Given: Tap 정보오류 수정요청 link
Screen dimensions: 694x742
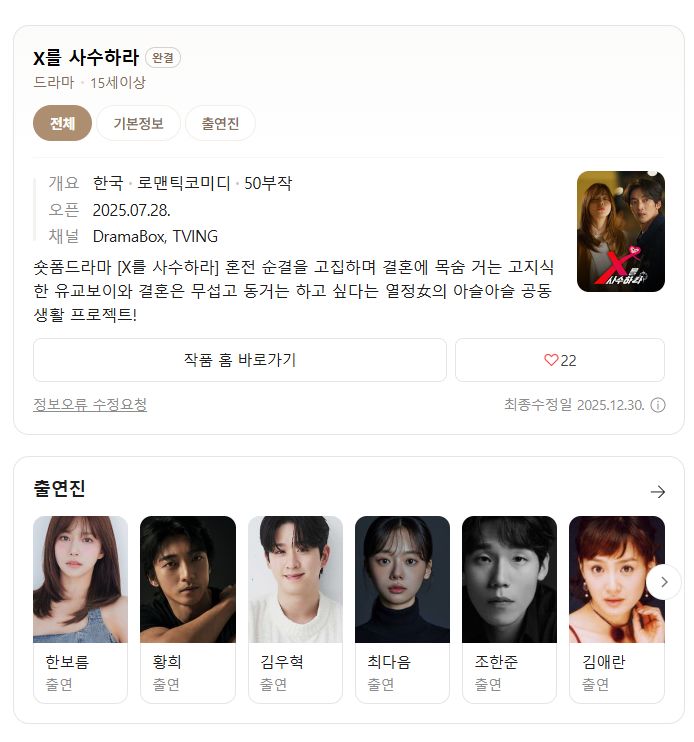Looking at the screenshot, I should [x=90, y=405].
